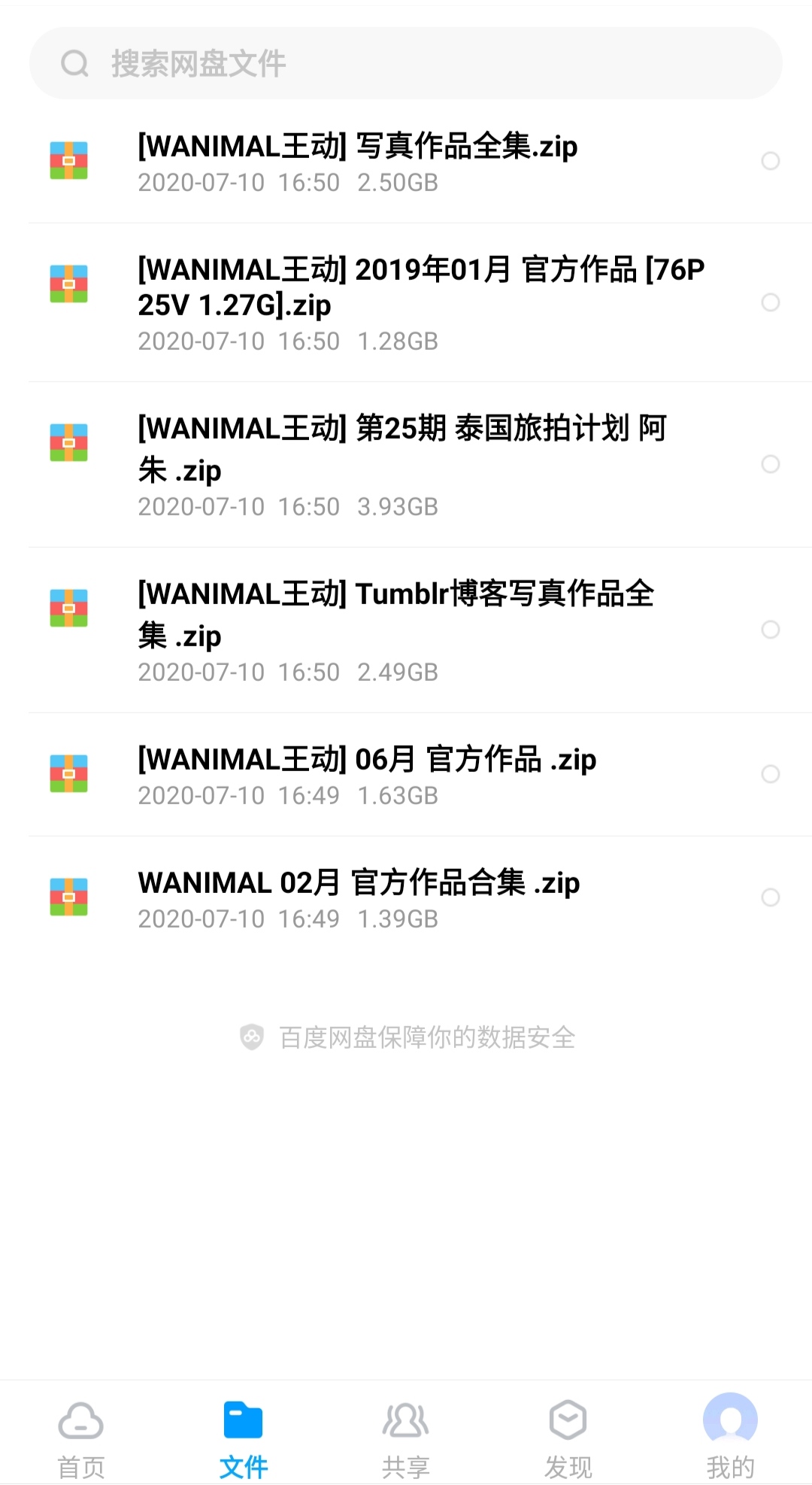Select the checkbox for 02月 官方作品合集 .zip

click(771, 897)
